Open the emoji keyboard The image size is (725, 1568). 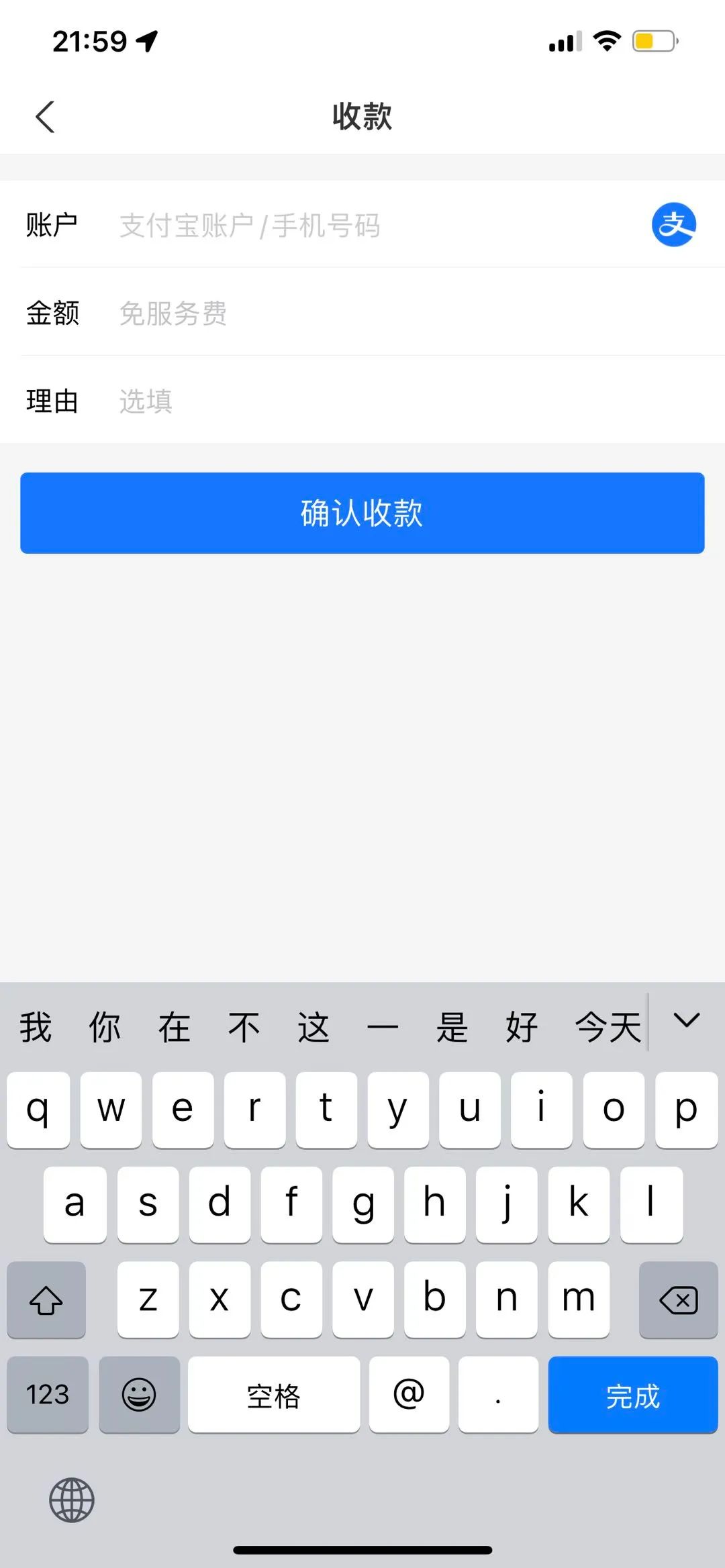click(x=139, y=1395)
